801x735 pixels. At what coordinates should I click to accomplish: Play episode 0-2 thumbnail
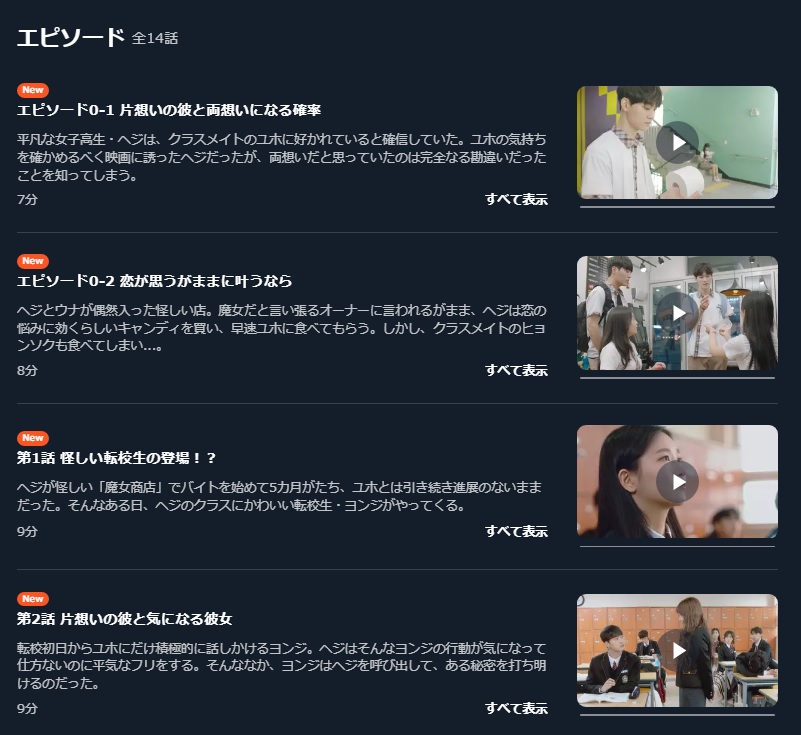[677, 312]
